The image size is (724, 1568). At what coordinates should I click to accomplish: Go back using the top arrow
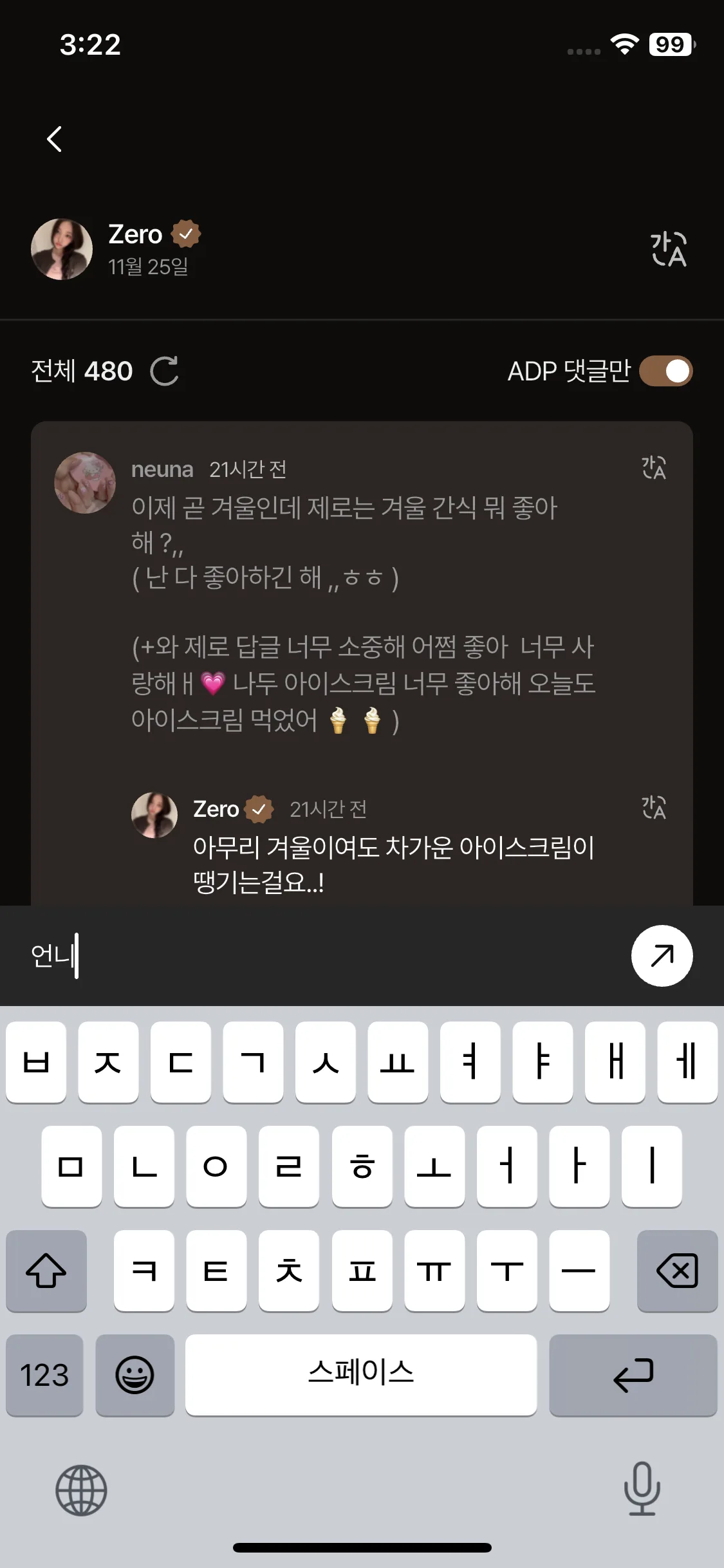tap(55, 139)
